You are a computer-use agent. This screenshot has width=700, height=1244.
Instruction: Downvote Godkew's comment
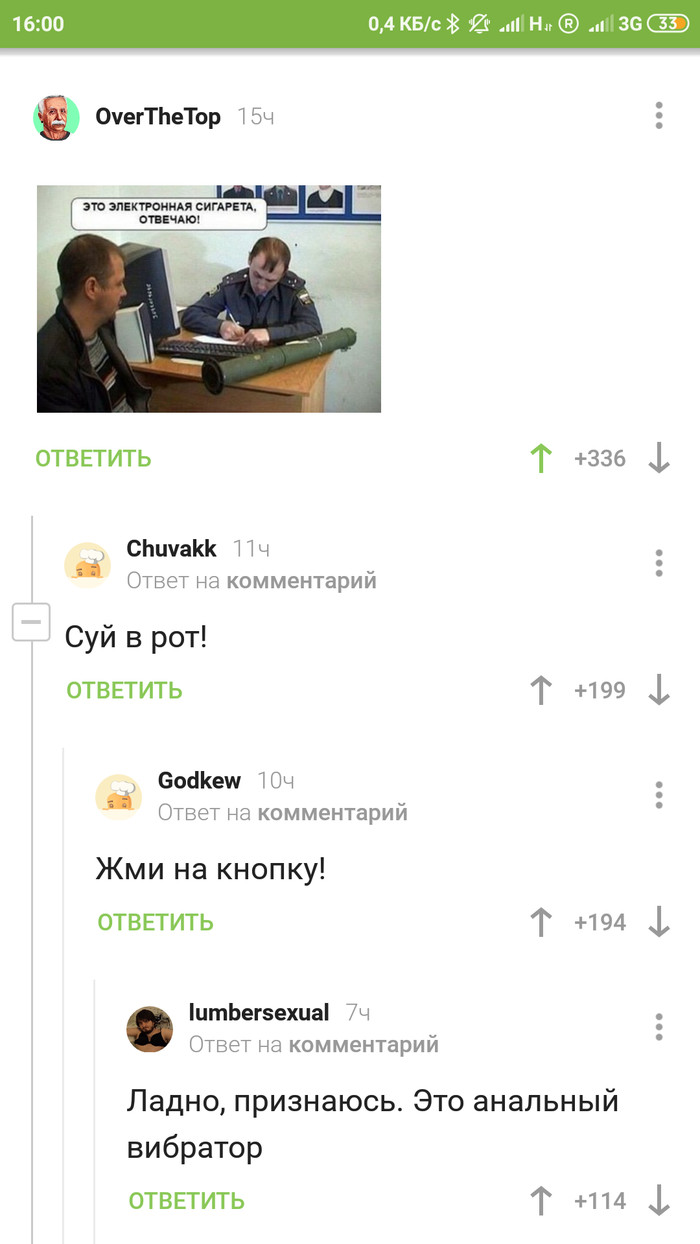[659, 923]
